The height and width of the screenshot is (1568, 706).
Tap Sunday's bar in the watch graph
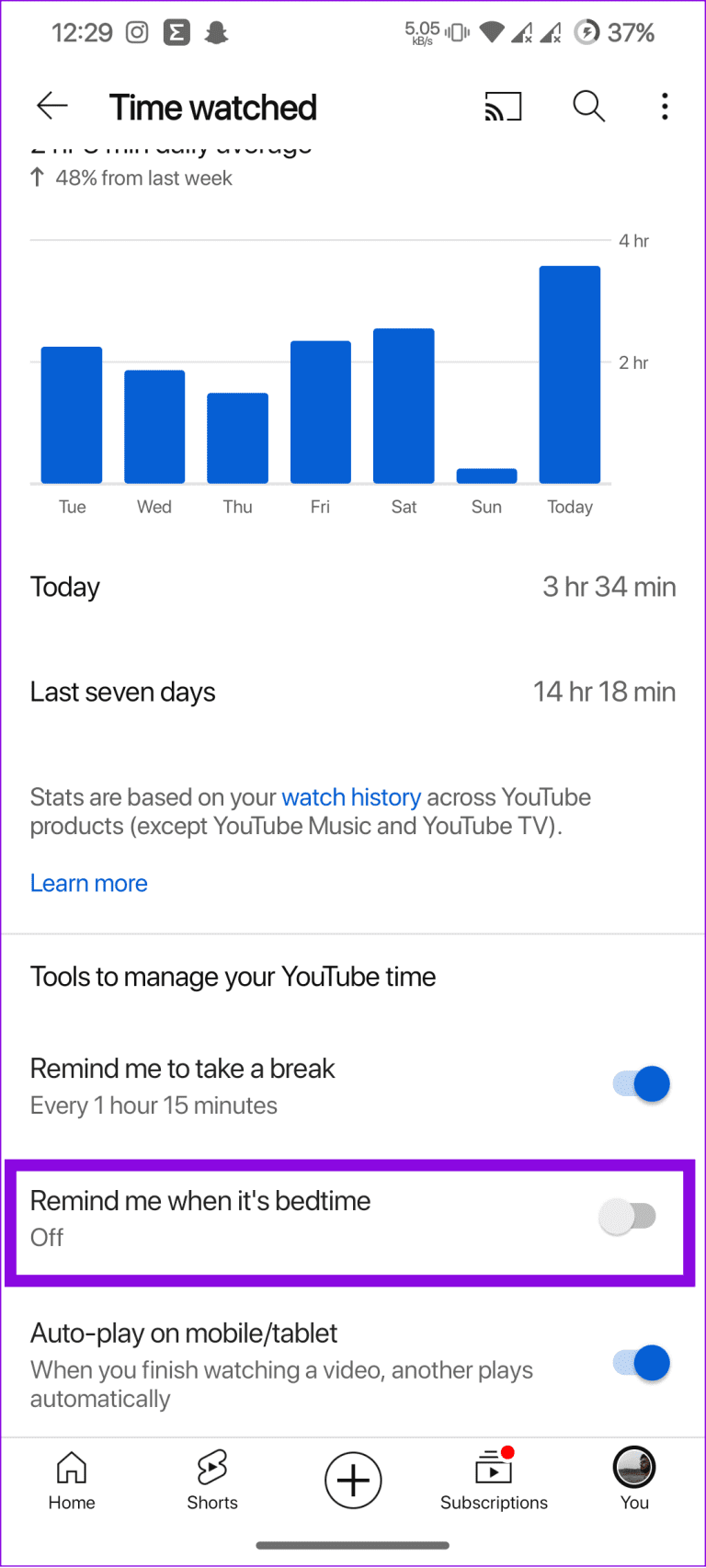point(486,474)
